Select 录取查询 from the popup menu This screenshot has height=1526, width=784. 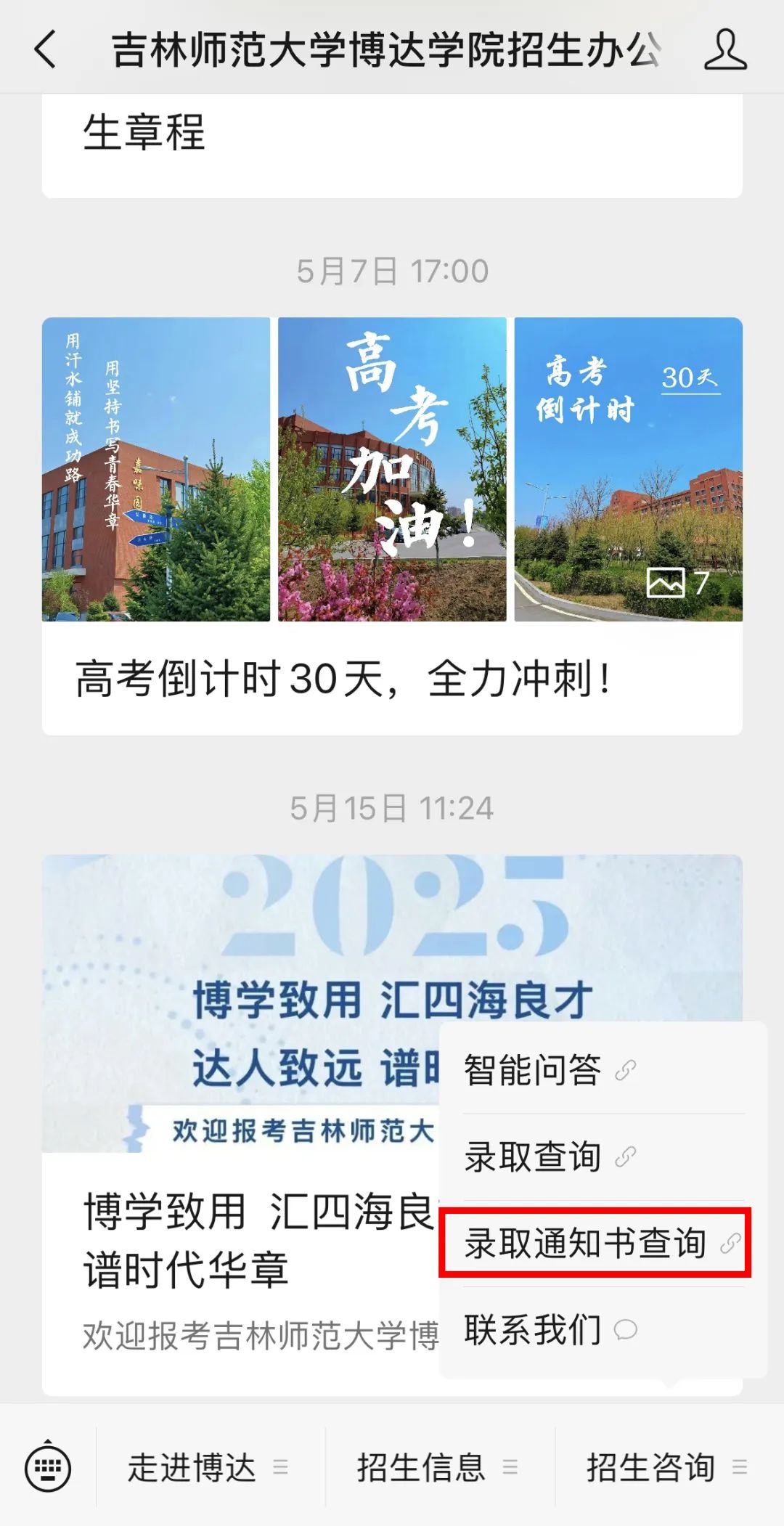click(x=549, y=1156)
